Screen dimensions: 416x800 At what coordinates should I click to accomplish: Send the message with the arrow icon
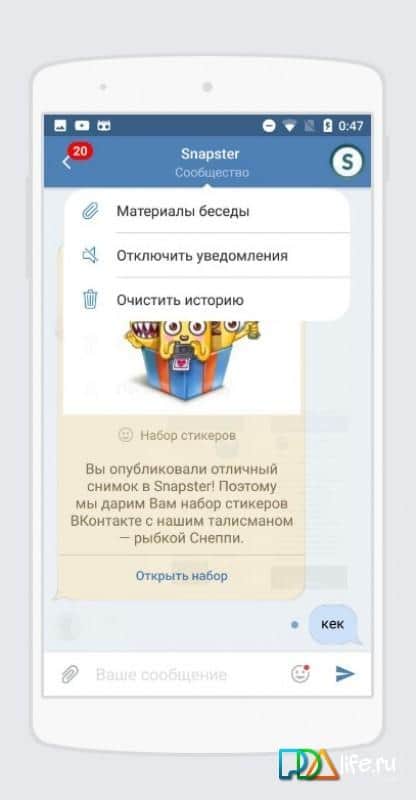[x=345, y=674]
